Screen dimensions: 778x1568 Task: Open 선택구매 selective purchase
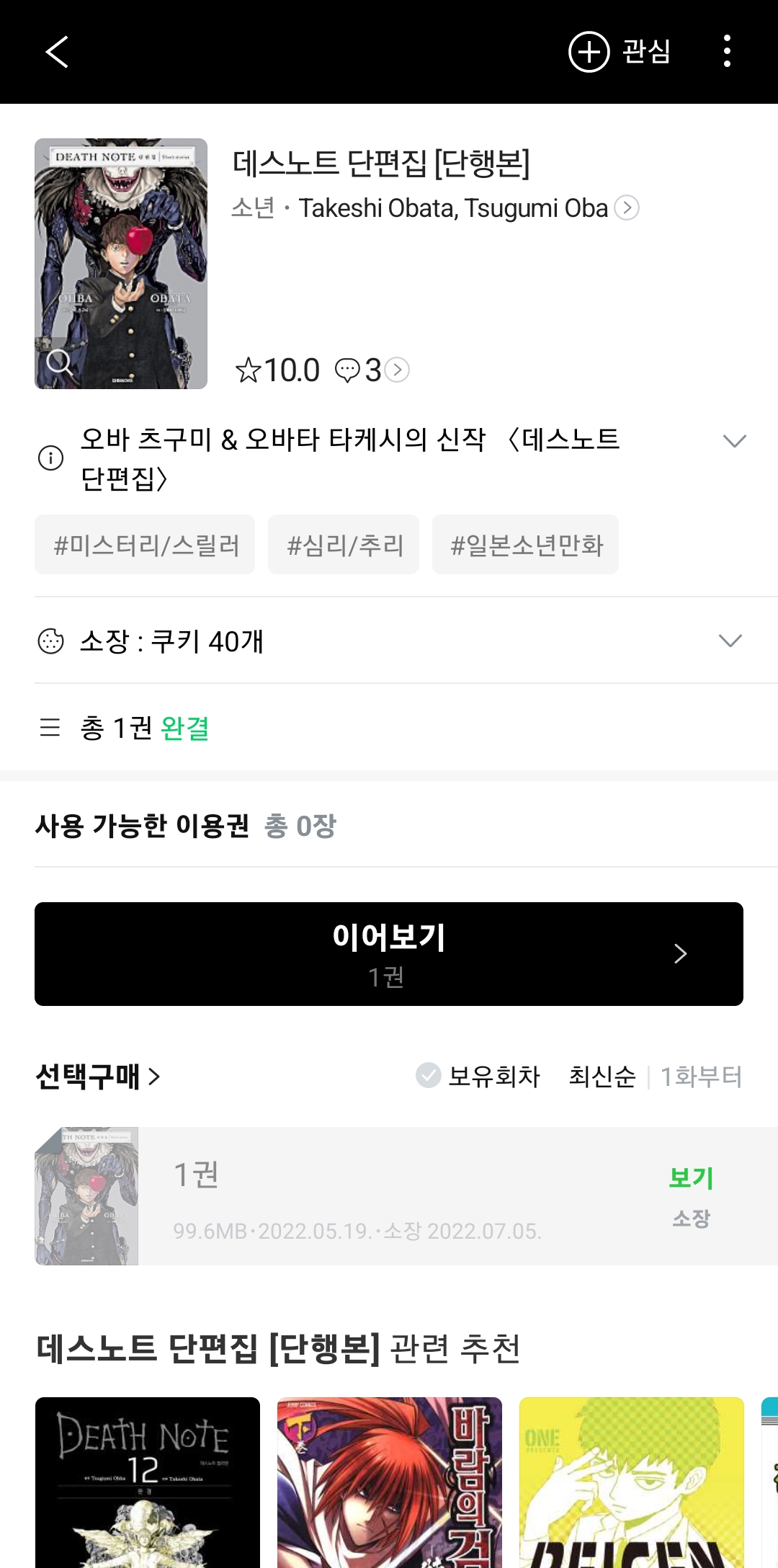click(x=98, y=1077)
